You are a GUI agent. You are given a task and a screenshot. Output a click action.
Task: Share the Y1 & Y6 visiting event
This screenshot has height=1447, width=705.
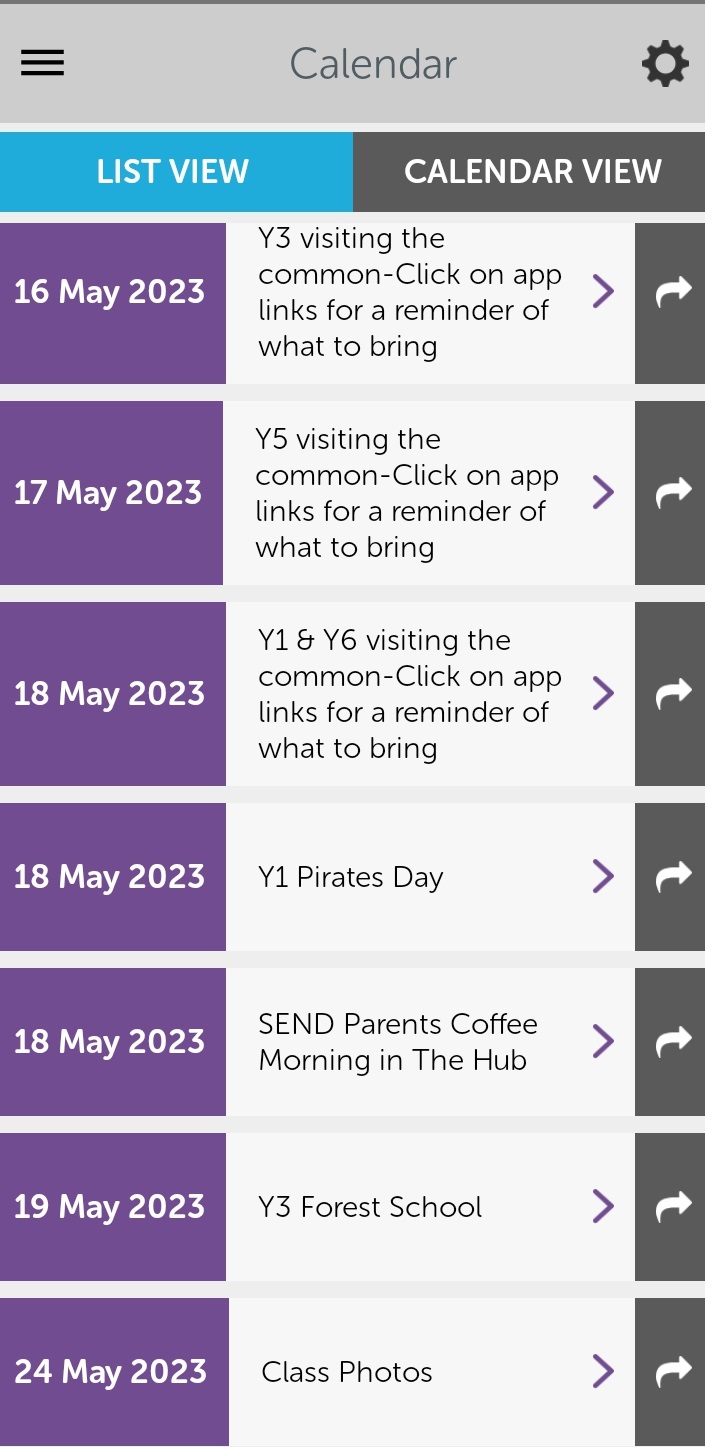pyautogui.click(x=672, y=694)
